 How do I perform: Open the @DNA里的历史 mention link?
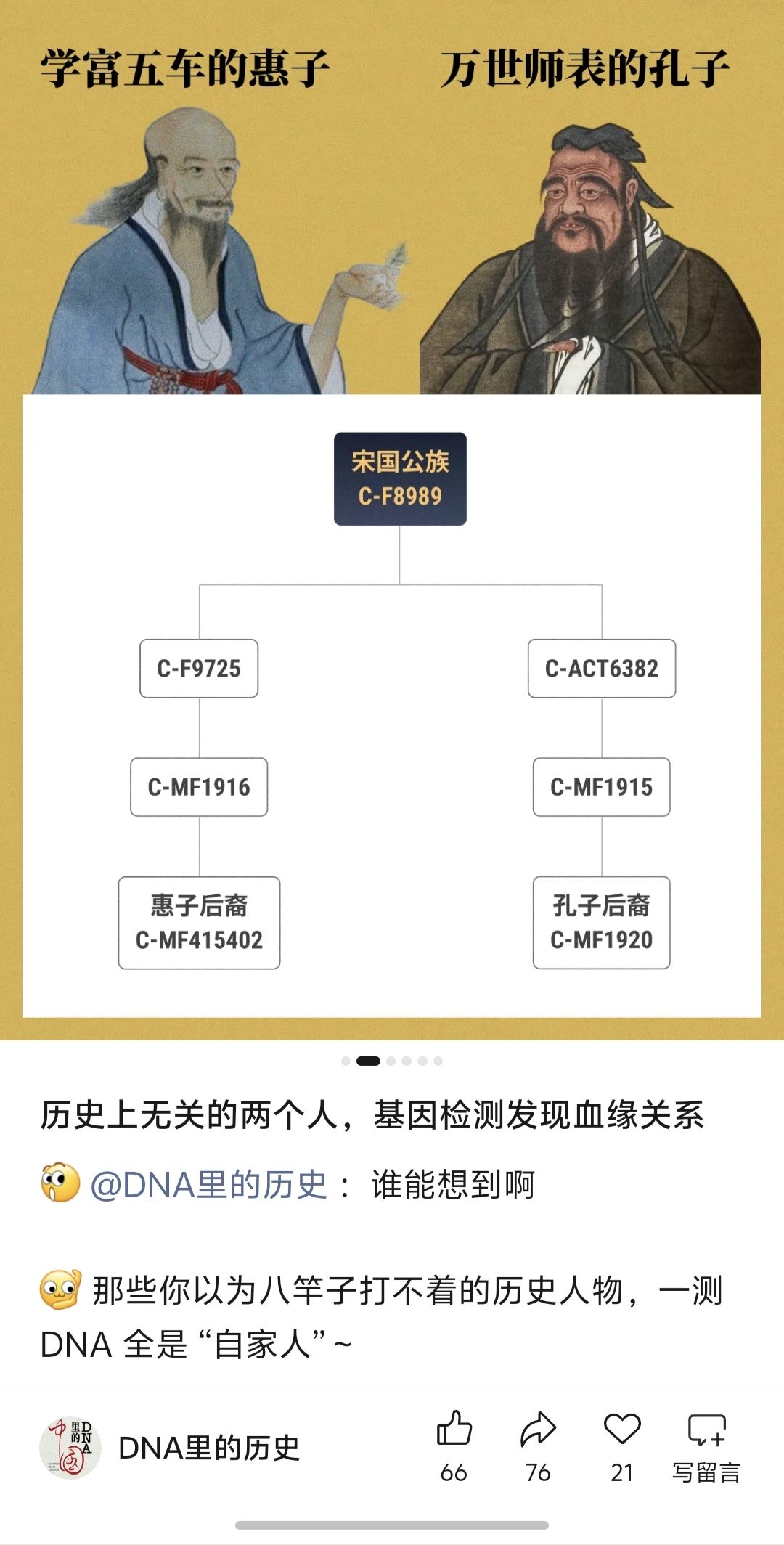[209, 1185]
